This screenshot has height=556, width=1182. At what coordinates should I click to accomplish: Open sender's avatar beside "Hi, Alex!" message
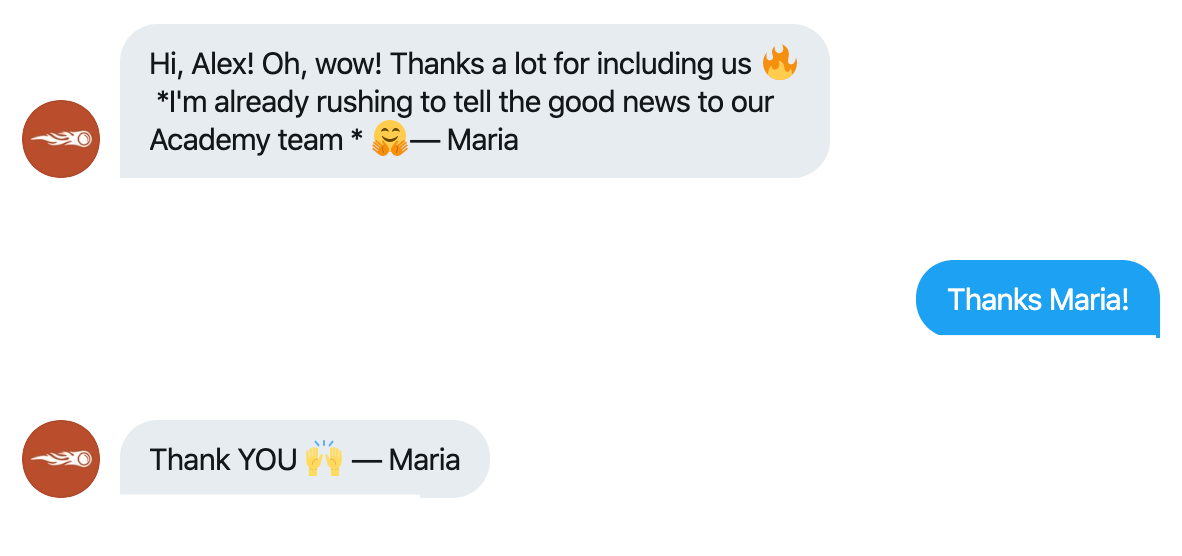tap(61, 139)
